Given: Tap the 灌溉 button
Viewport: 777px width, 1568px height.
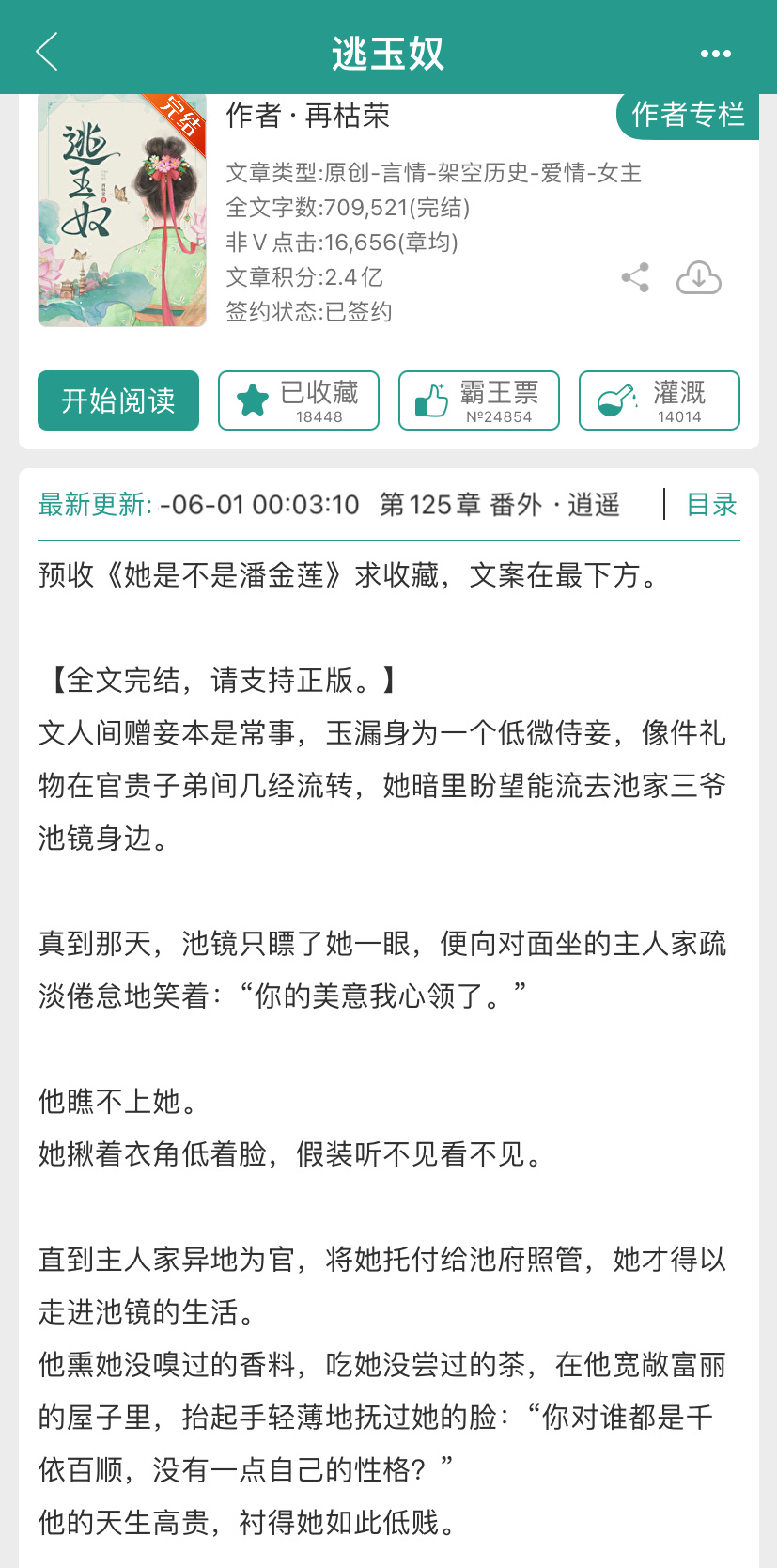Looking at the screenshot, I should pos(660,400).
